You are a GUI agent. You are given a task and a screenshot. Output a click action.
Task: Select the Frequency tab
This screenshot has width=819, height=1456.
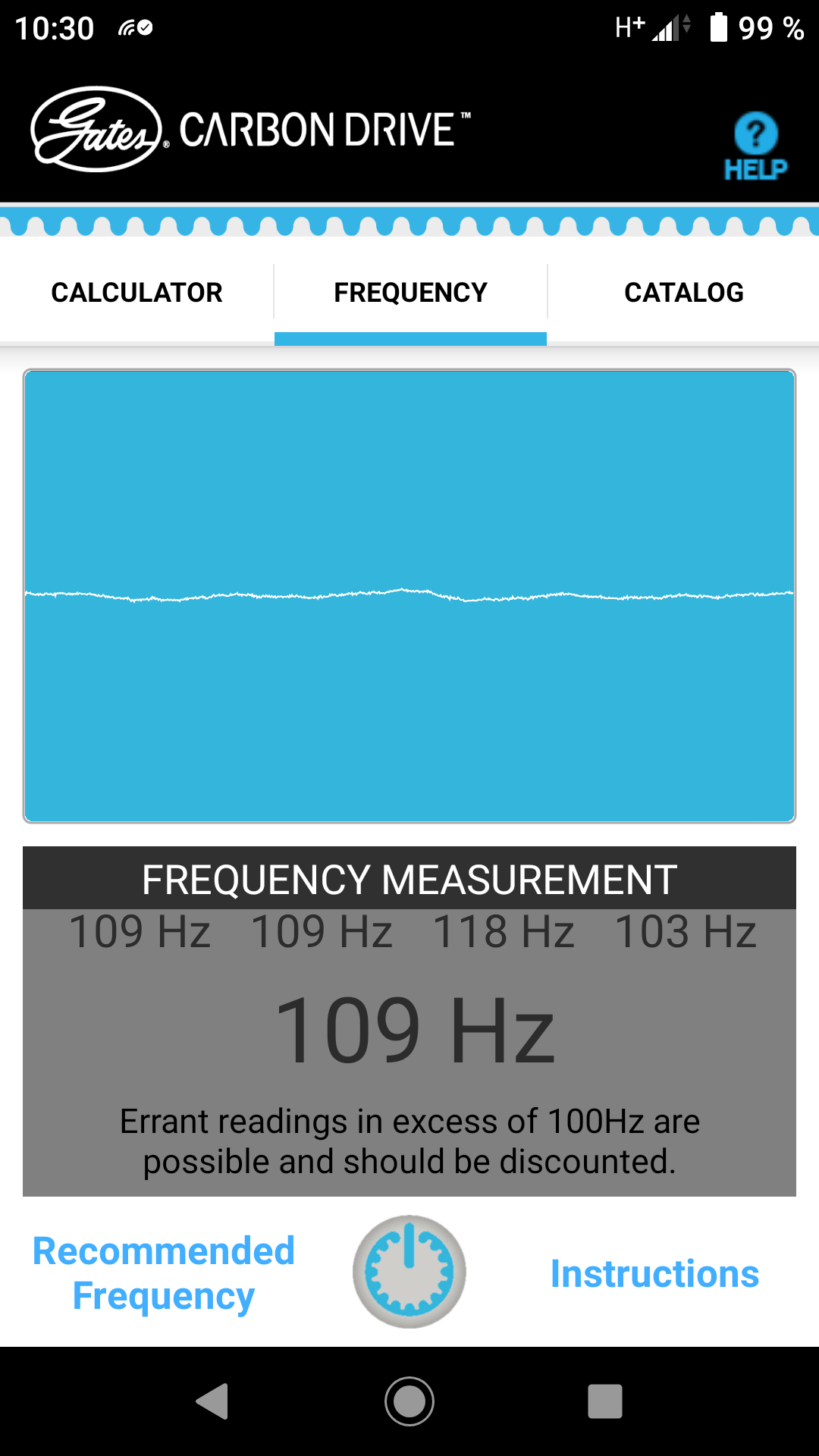[x=410, y=293]
